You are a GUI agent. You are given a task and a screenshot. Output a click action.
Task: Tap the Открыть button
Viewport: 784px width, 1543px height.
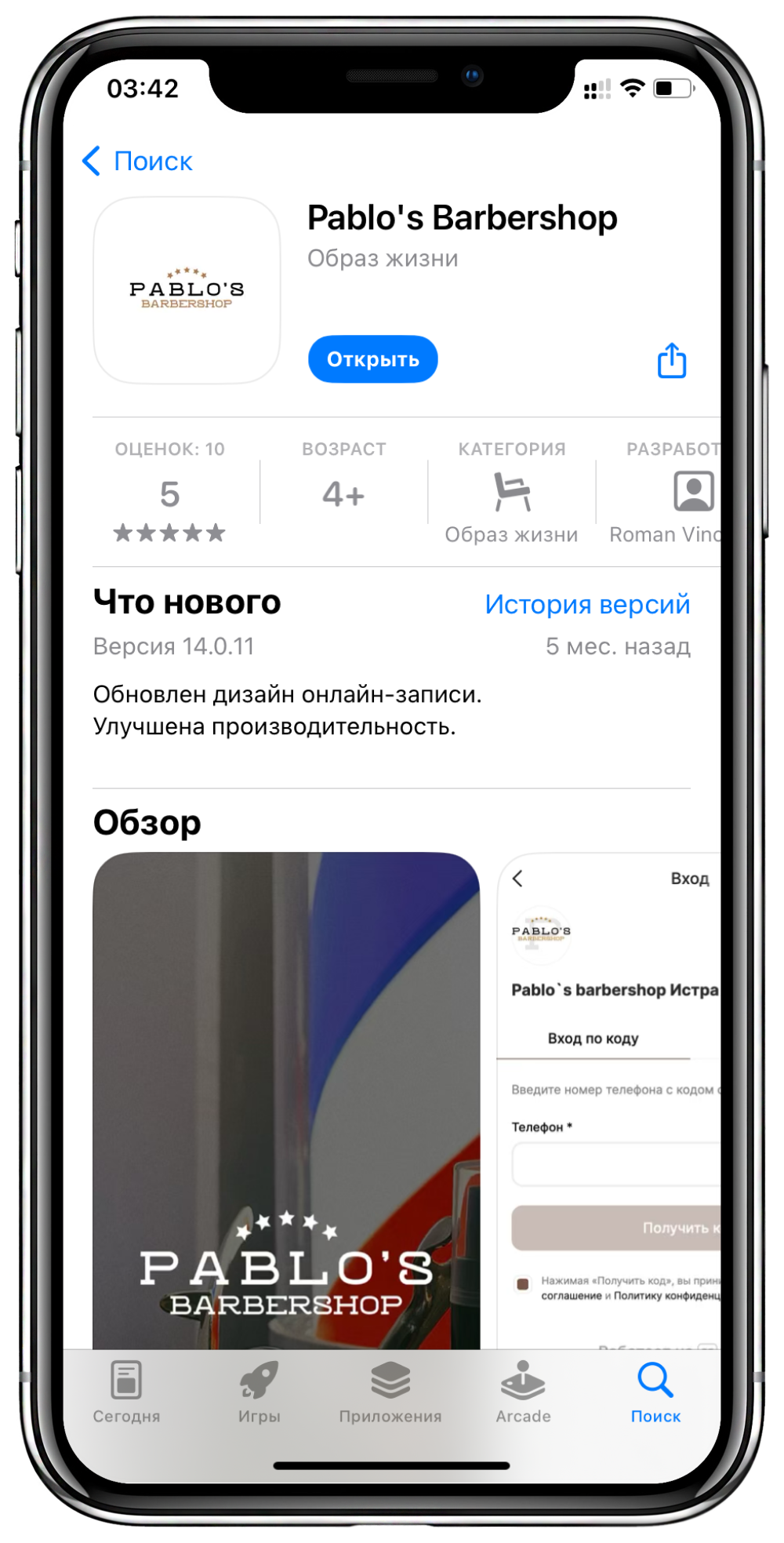click(x=372, y=359)
